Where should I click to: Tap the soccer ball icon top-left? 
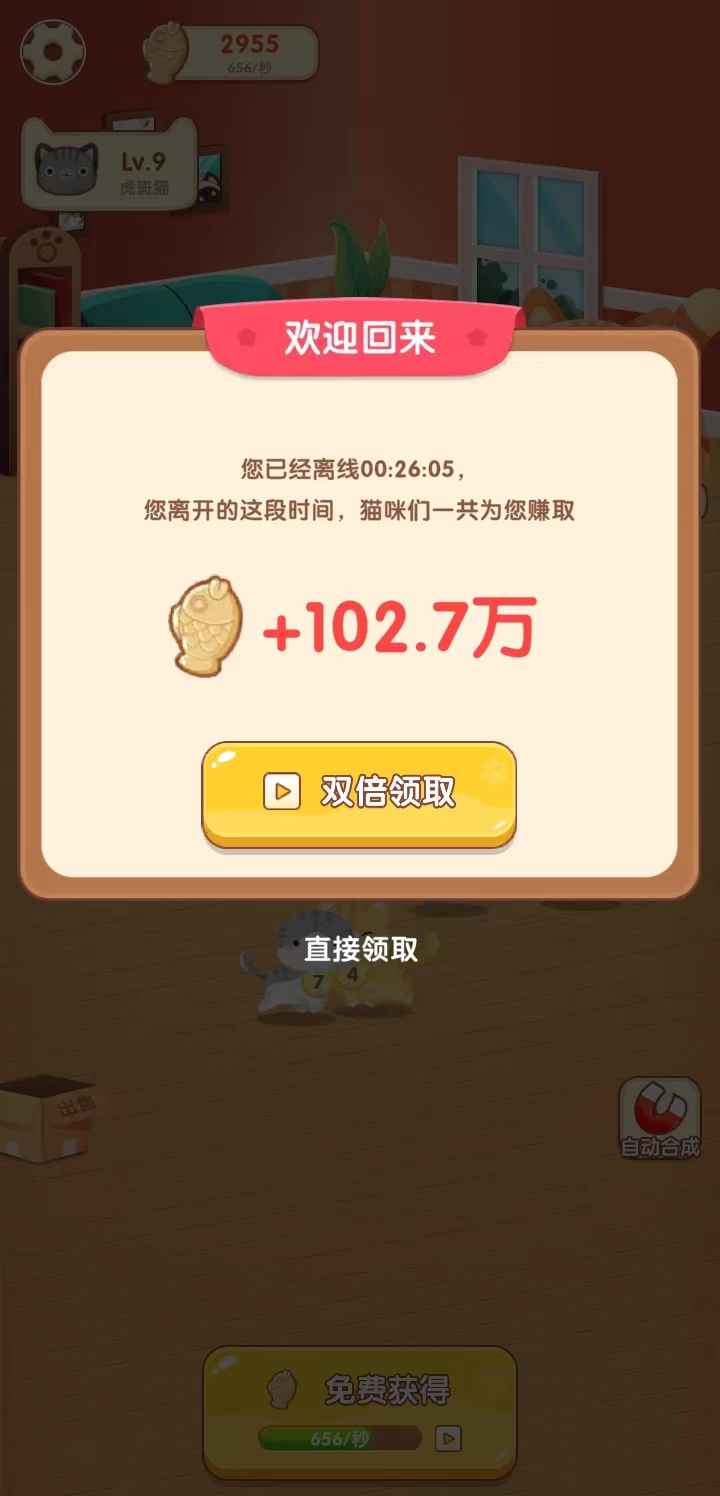pyautogui.click(x=52, y=50)
